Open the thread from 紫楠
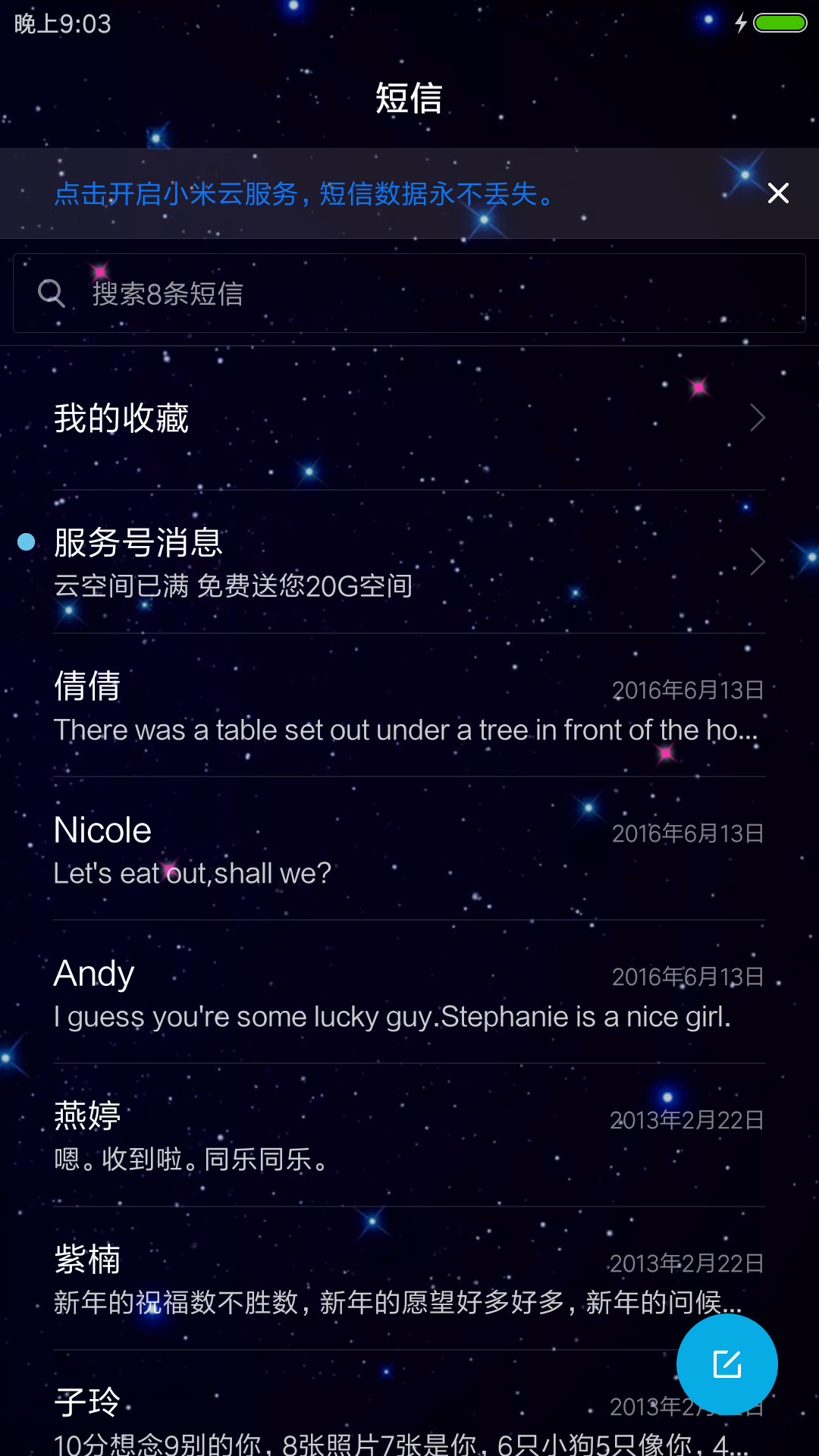Viewport: 819px width, 1456px height. click(409, 1279)
